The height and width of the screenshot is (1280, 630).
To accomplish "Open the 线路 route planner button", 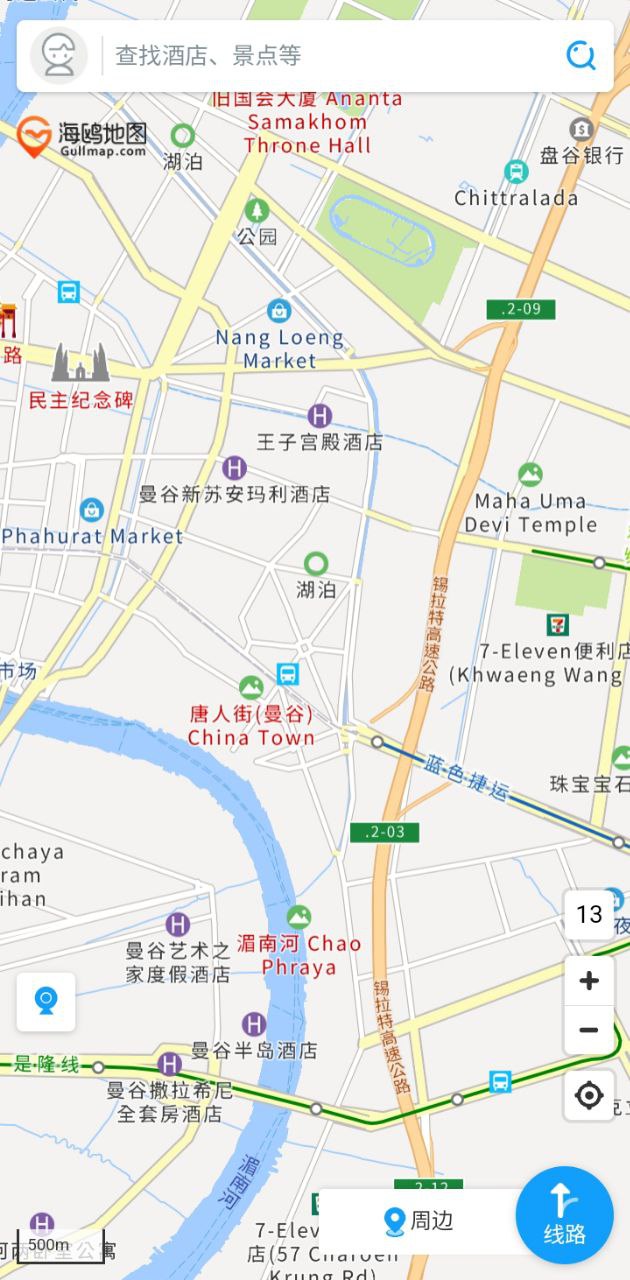I will click(x=564, y=1216).
